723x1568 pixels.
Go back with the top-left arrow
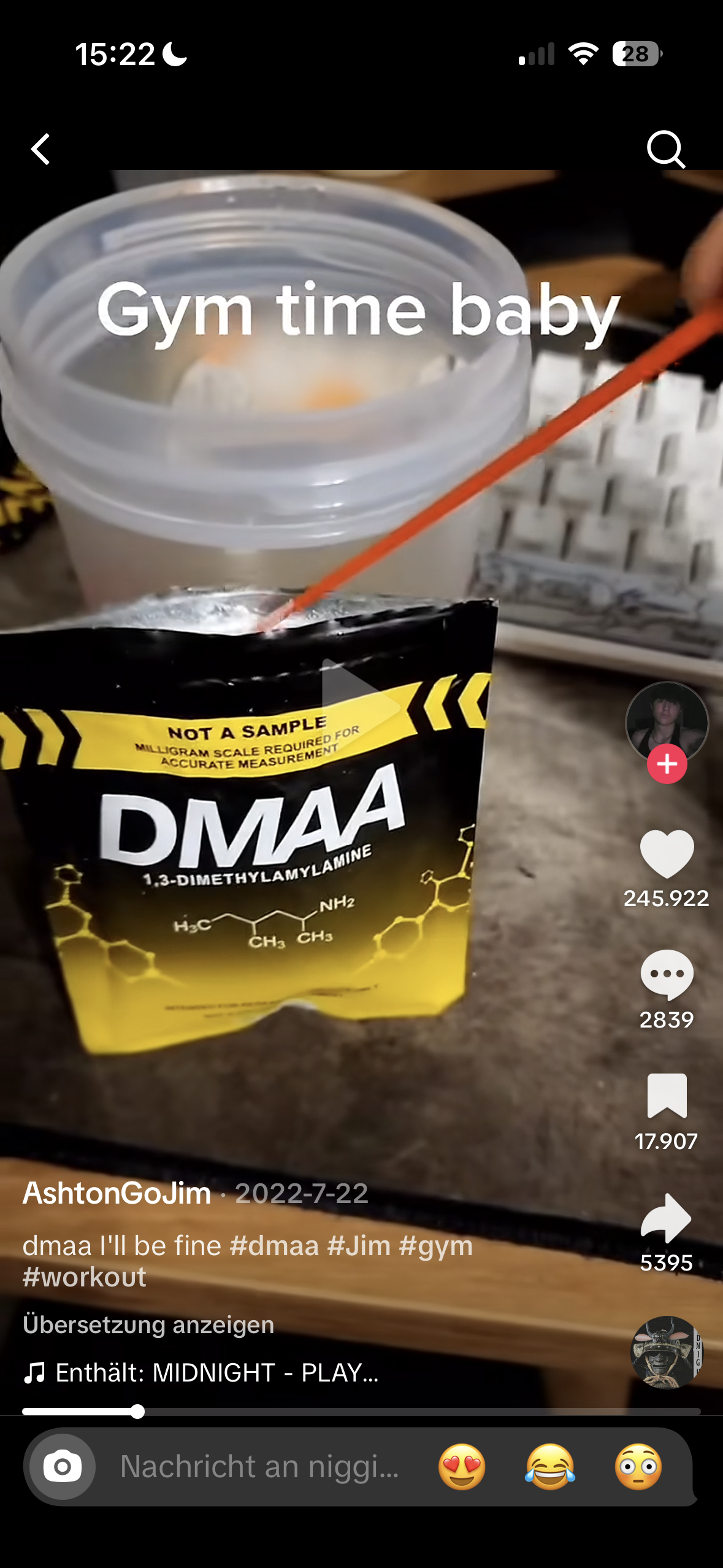tap(41, 149)
